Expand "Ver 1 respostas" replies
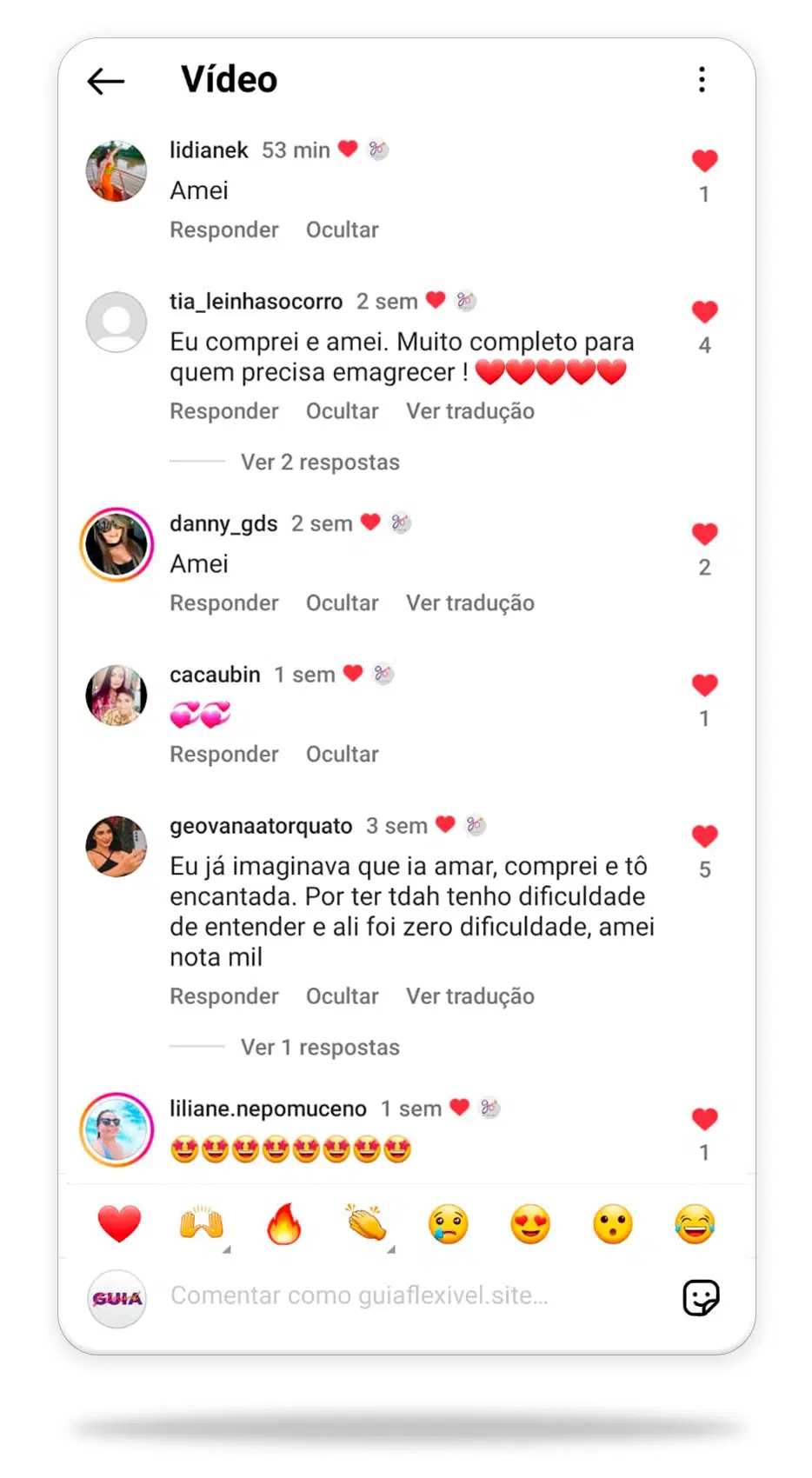This screenshot has height=1478, width=812. click(x=319, y=1048)
